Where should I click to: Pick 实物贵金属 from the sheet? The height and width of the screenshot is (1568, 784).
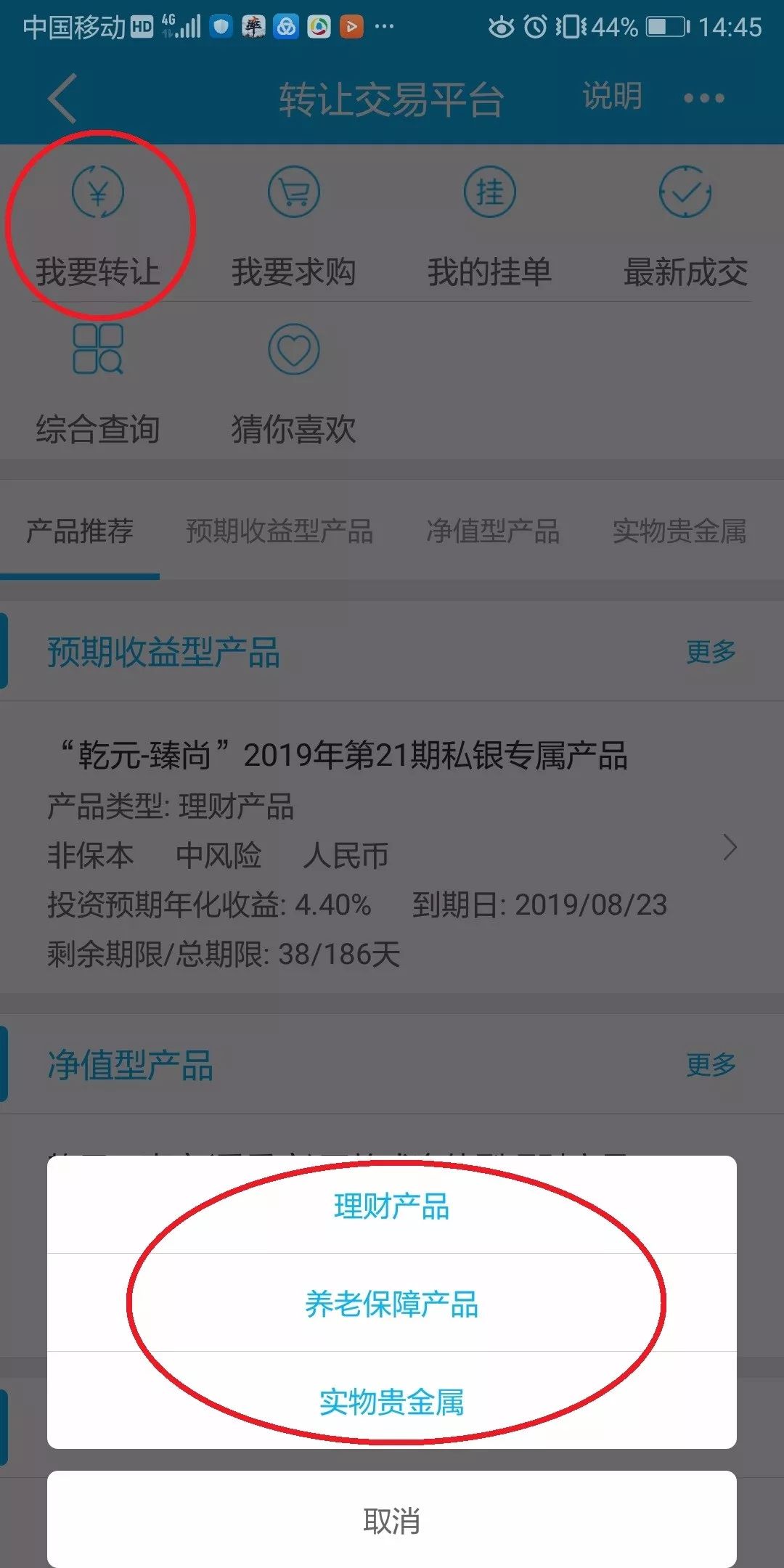[391, 1401]
